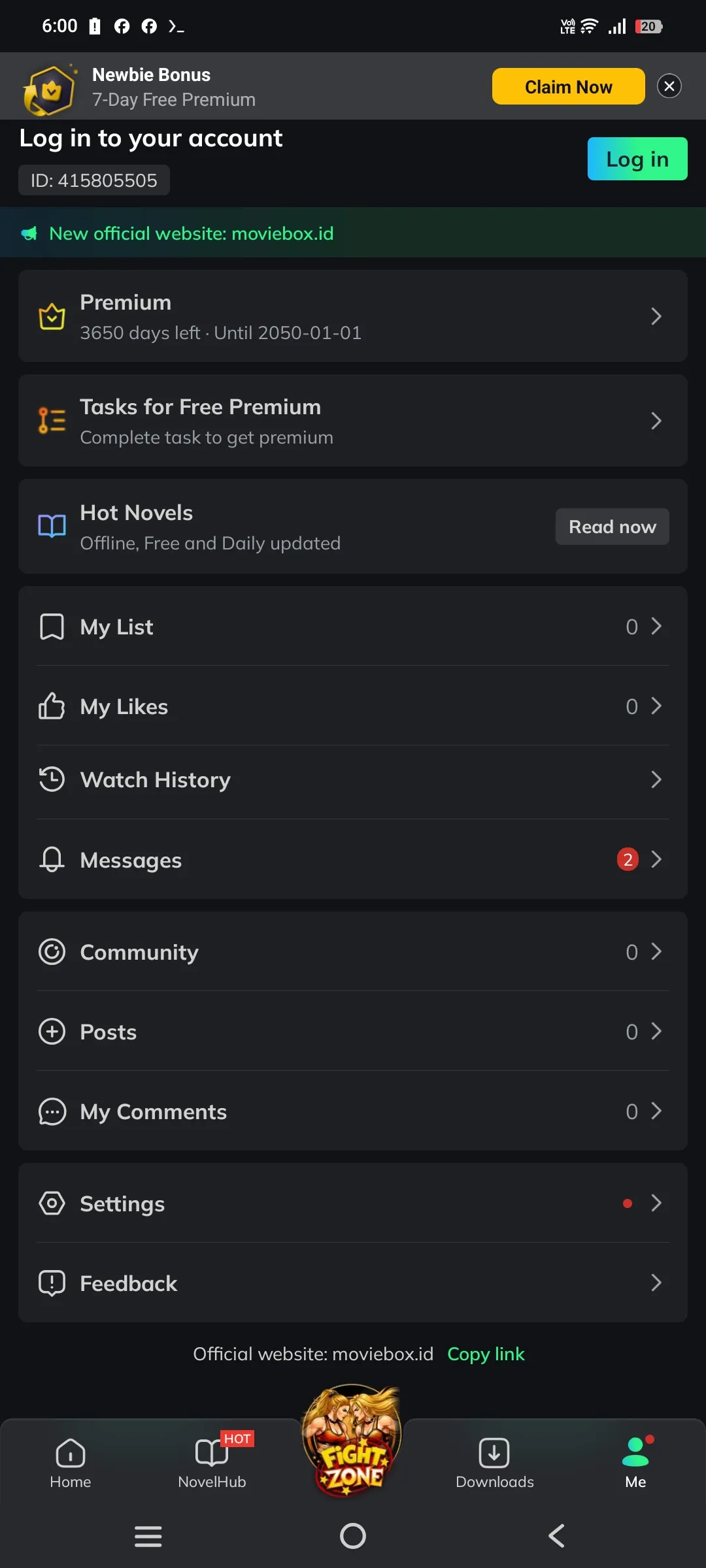Image resolution: width=706 pixels, height=1568 pixels.
Task: Dismiss the Newbie Bonus banner
Action: (669, 86)
